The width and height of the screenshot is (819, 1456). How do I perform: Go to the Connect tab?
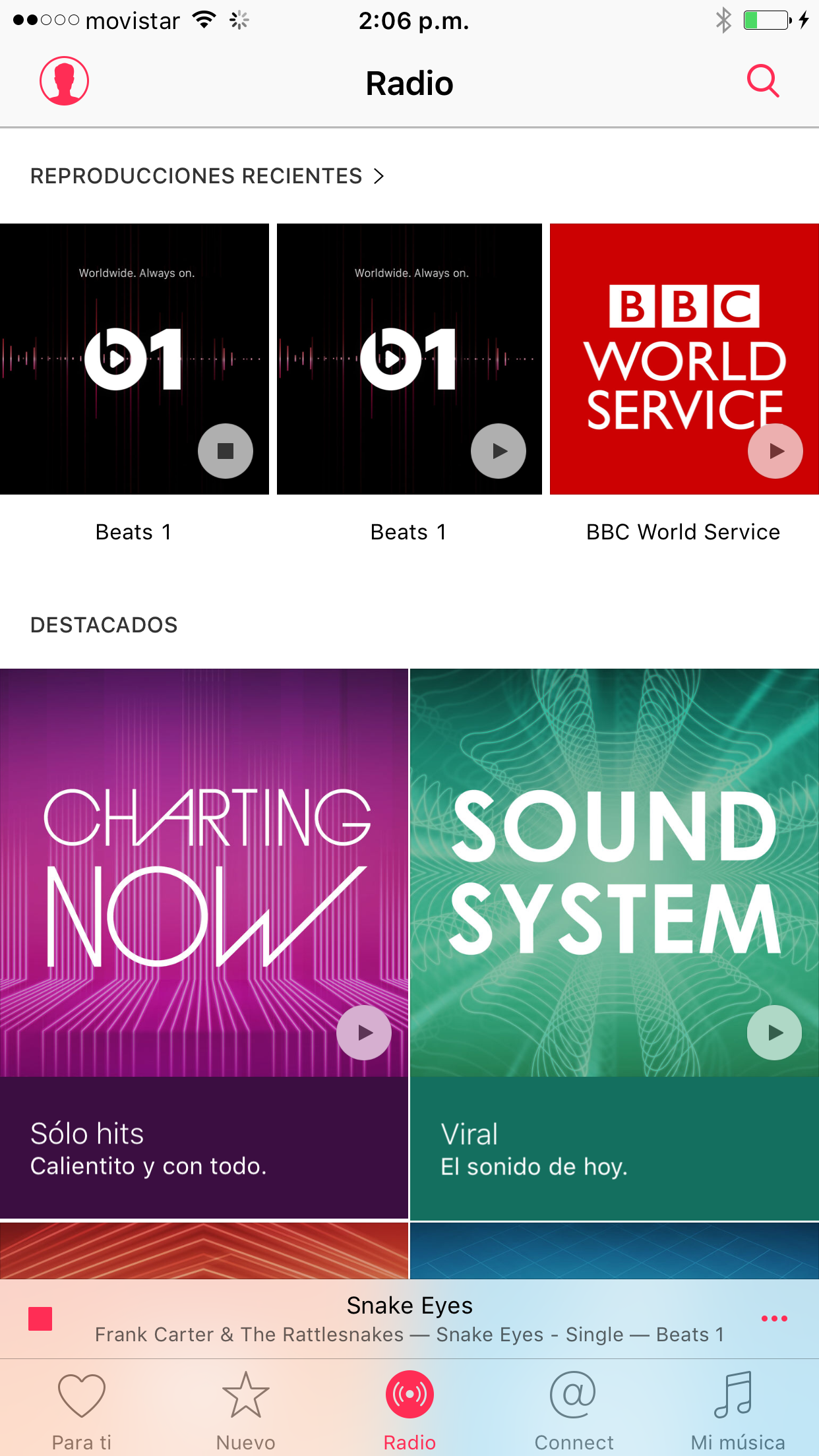[x=573, y=1411]
